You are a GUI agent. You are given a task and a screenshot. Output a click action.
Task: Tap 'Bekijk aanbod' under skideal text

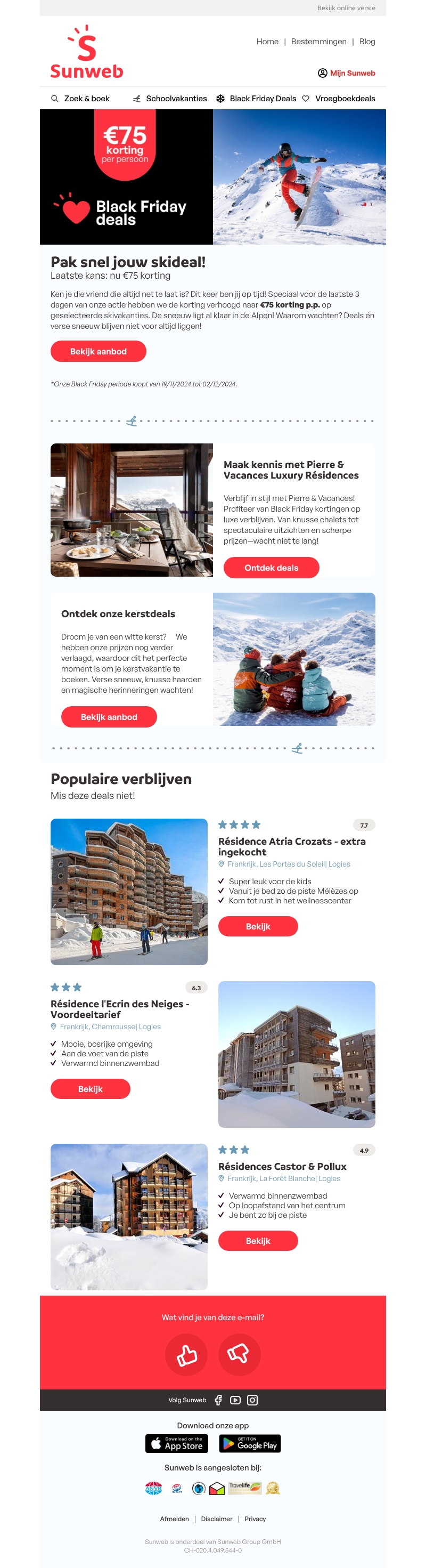[98, 351]
